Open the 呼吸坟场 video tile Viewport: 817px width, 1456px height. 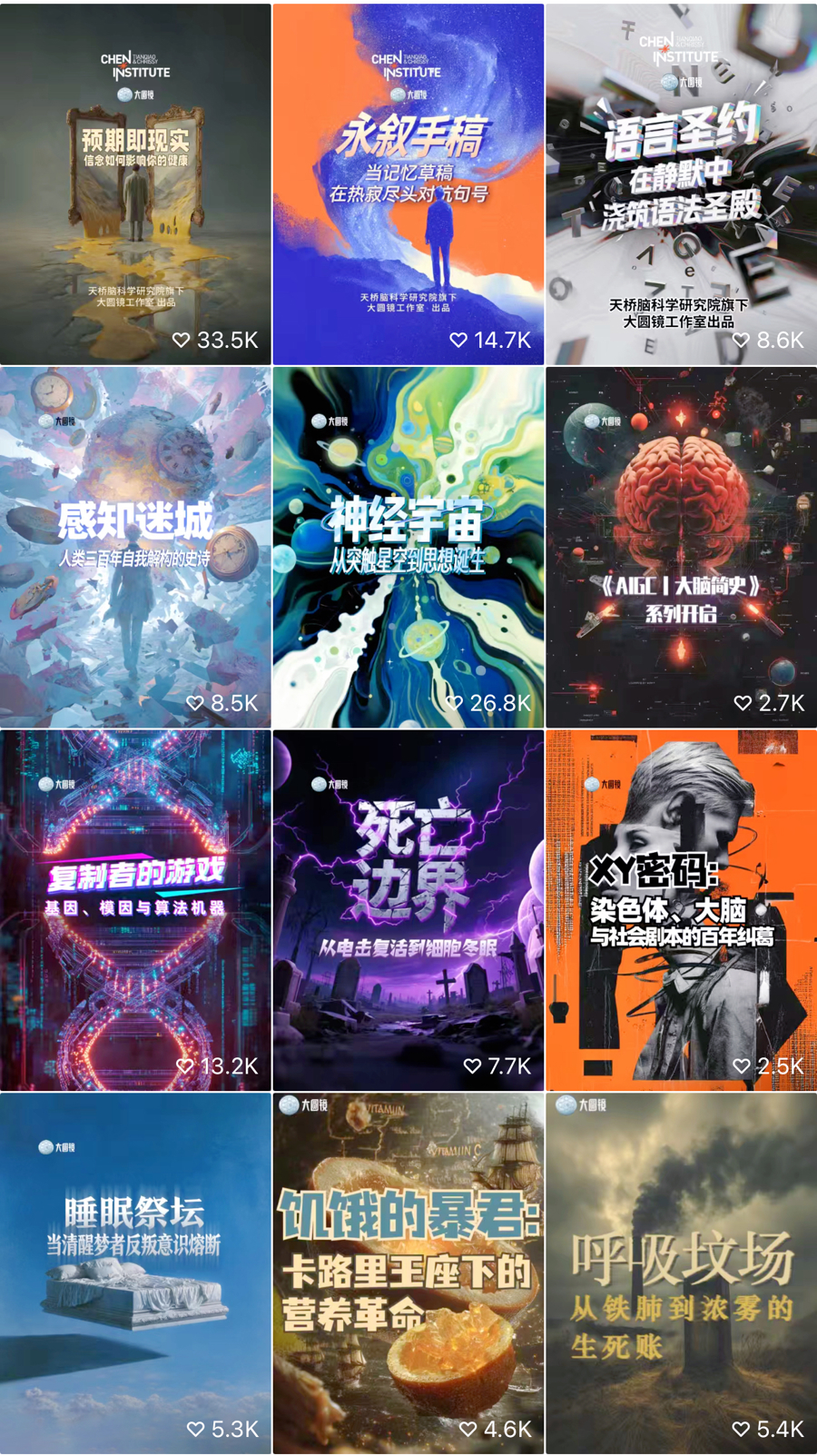(681, 1273)
